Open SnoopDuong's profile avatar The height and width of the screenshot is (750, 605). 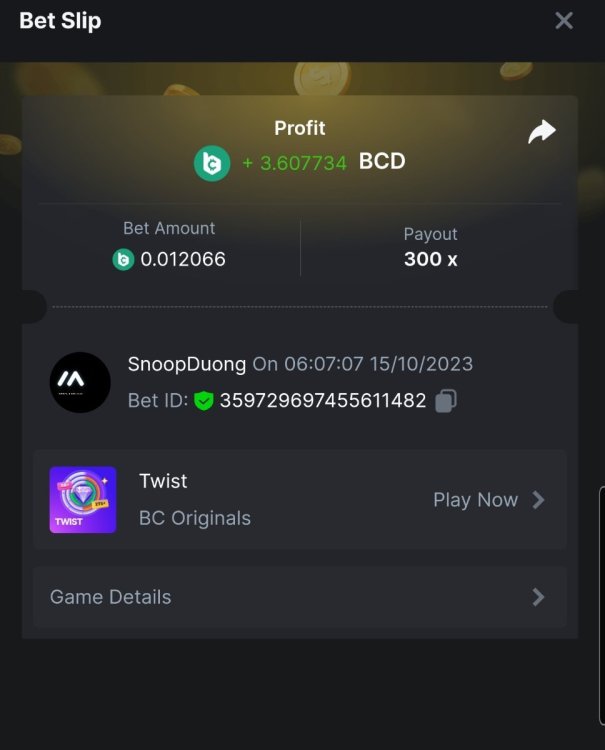80,382
